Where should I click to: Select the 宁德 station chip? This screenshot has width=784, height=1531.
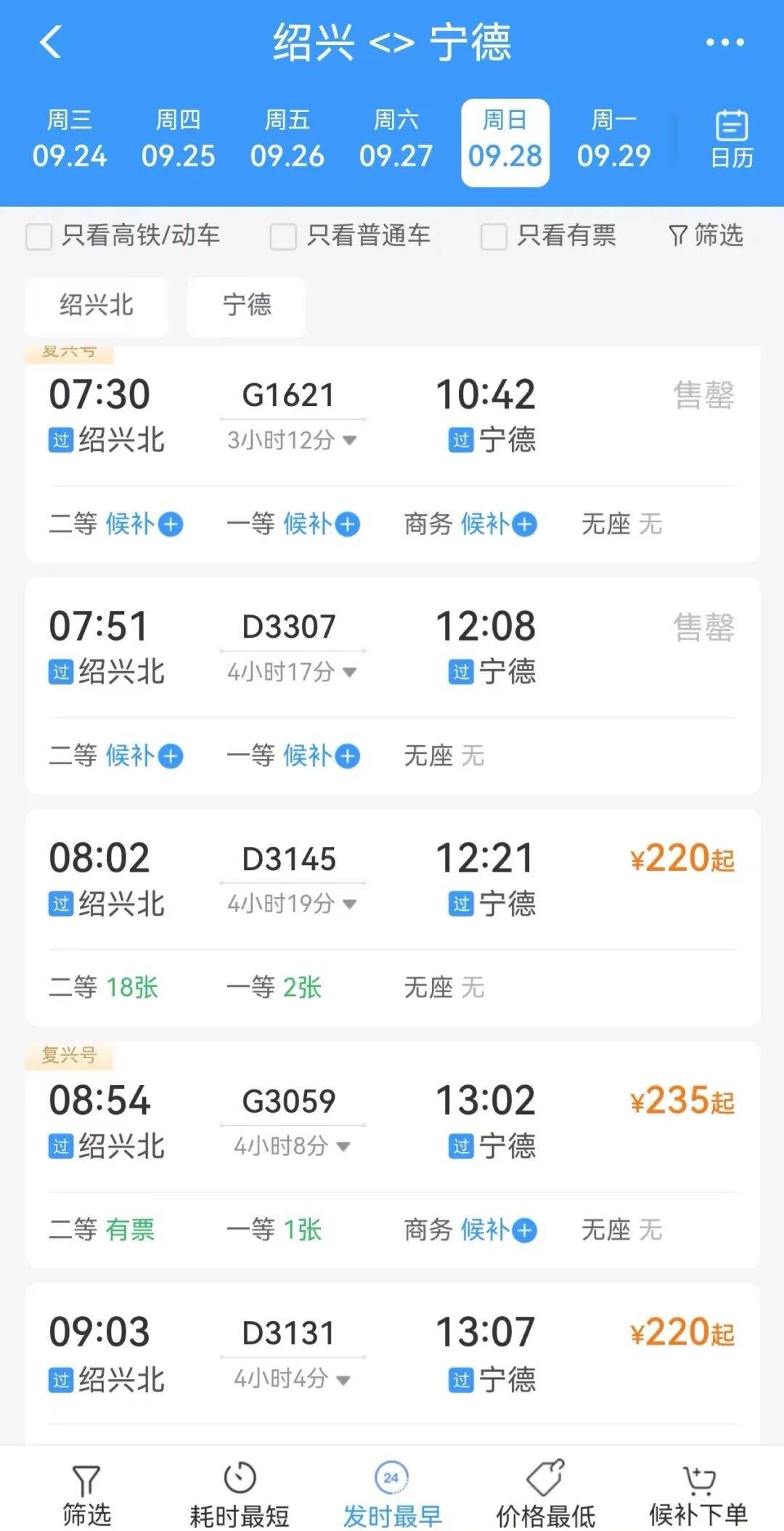[246, 306]
